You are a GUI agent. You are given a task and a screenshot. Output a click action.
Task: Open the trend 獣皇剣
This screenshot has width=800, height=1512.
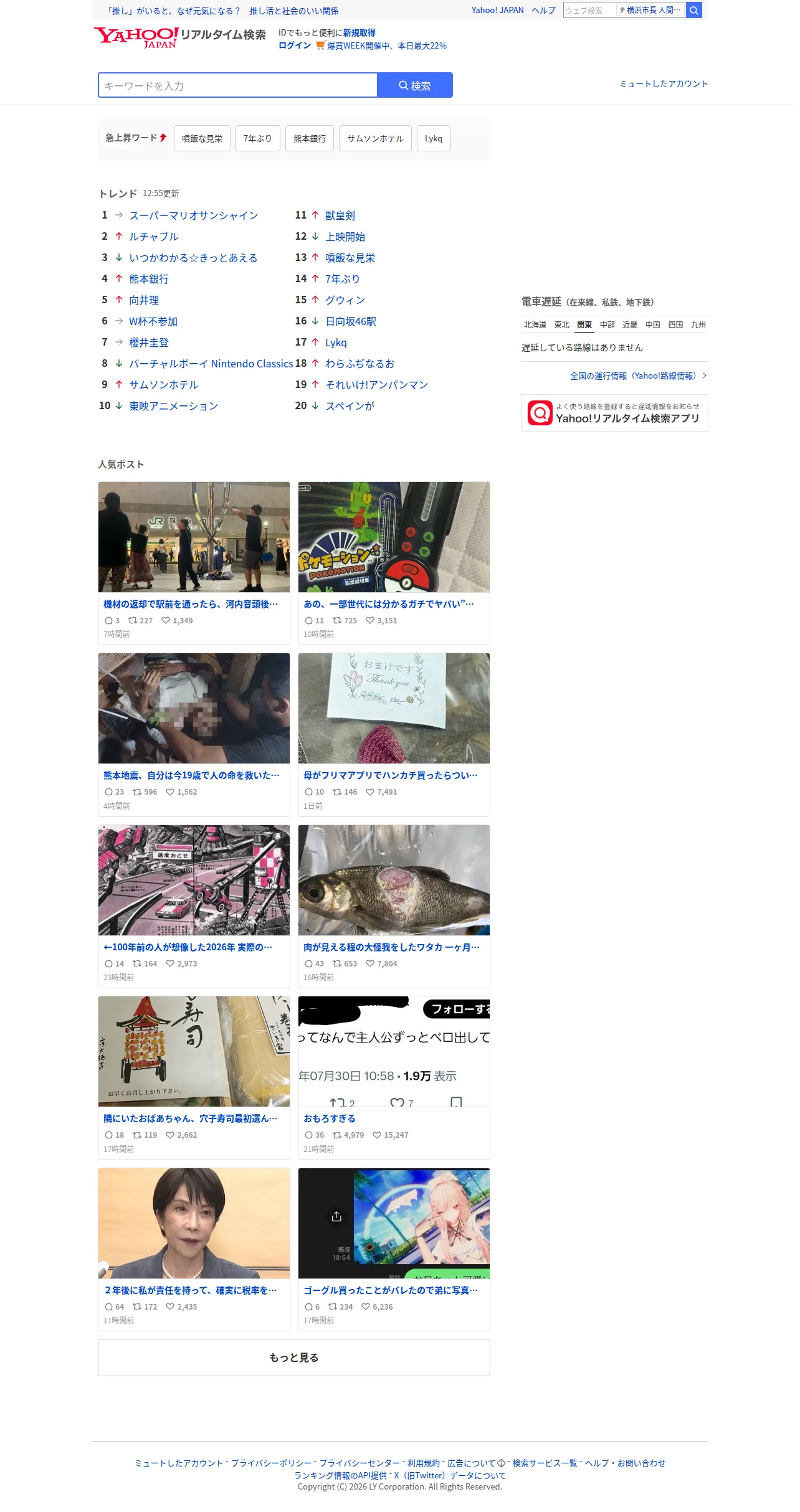(x=340, y=215)
